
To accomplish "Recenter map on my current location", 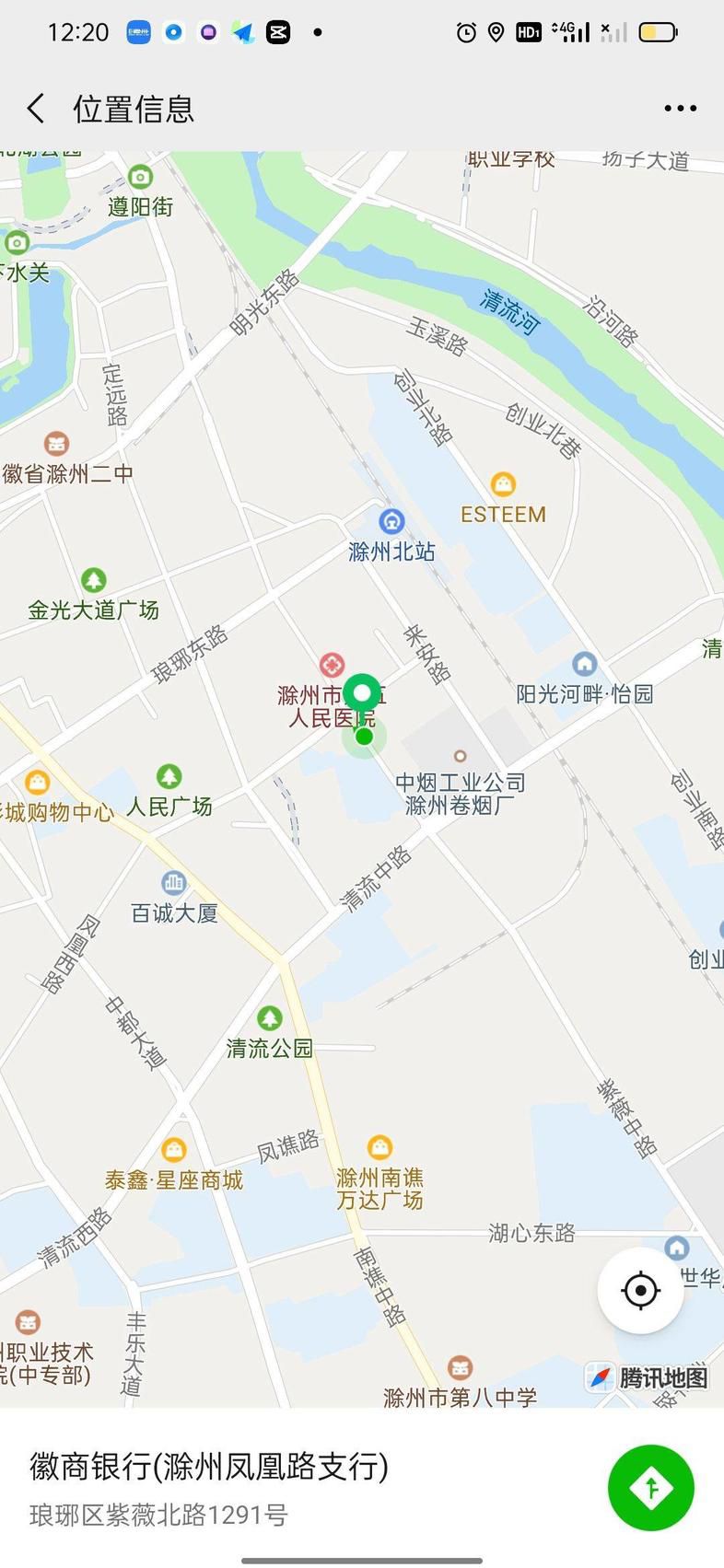I will tap(640, 1290).
